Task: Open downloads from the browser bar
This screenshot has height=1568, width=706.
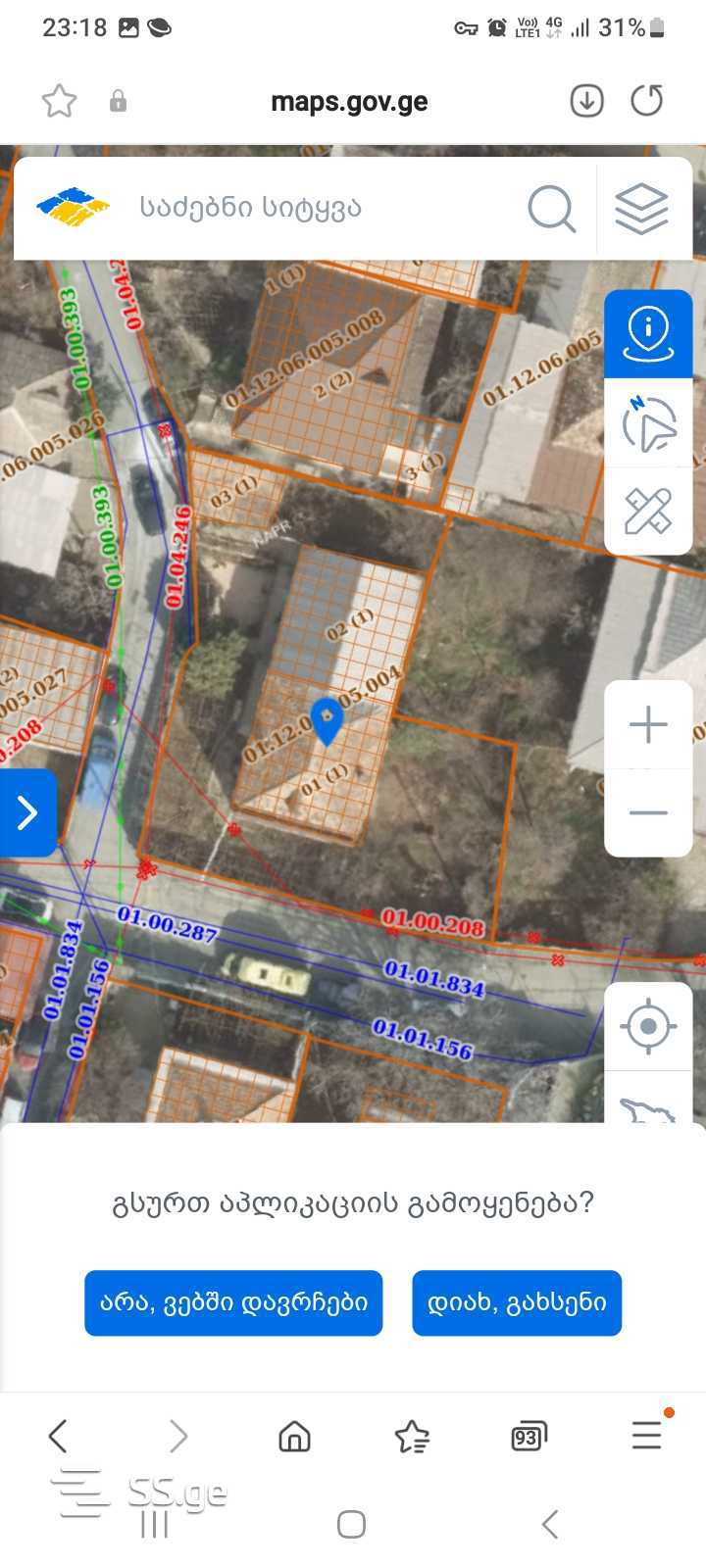Action: 586,101
